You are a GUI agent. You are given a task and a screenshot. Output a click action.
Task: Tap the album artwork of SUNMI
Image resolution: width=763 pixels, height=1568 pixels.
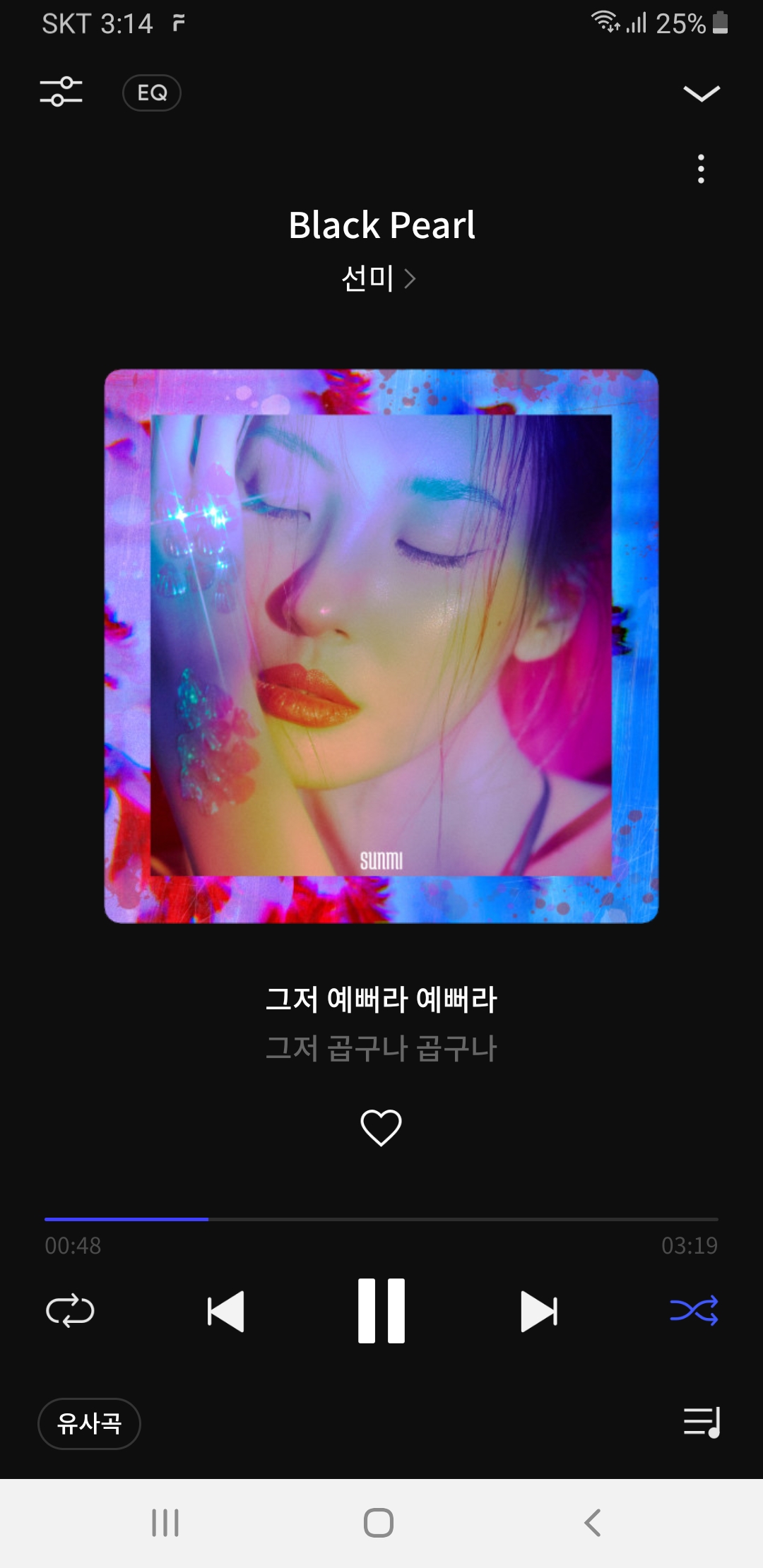tap(381, 643)
